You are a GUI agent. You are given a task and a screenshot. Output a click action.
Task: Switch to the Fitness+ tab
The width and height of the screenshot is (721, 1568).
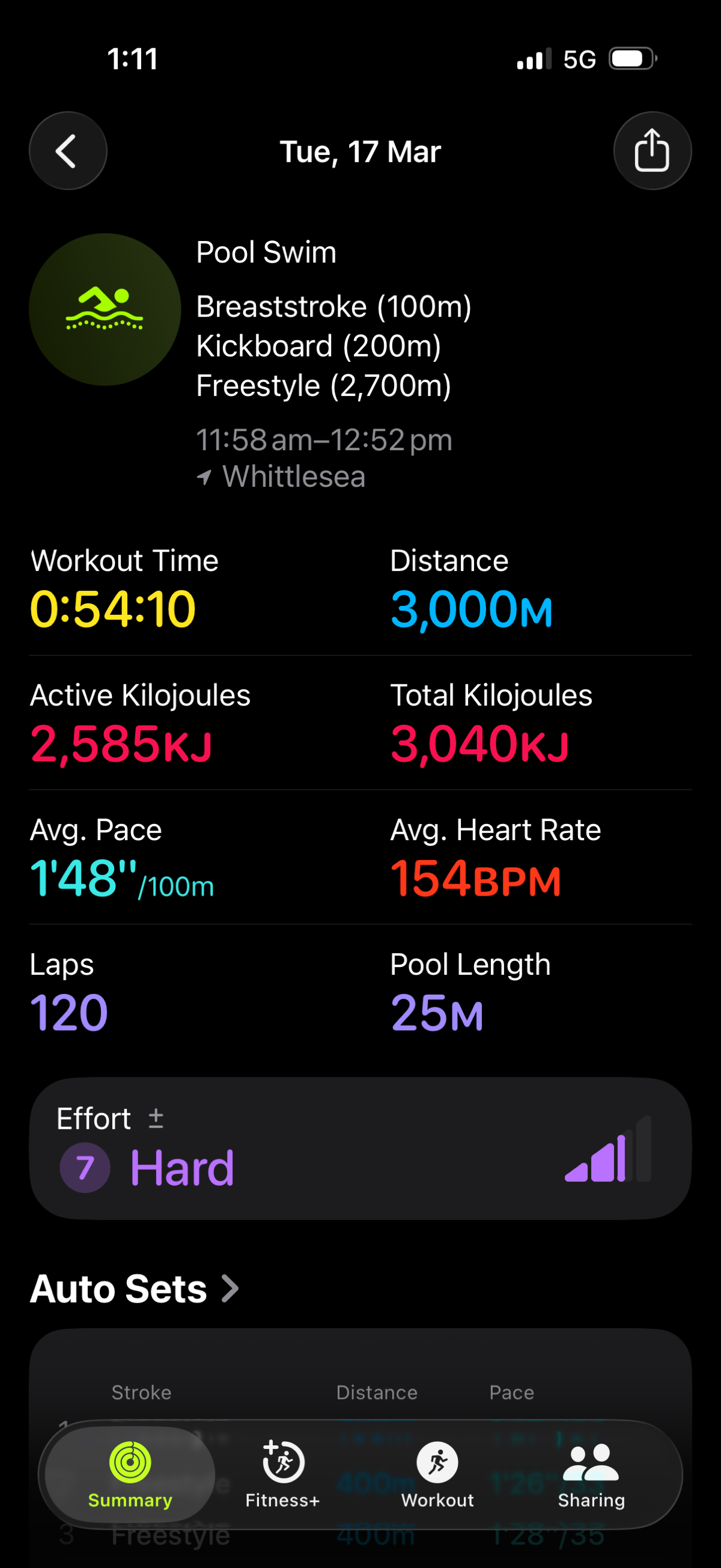coord(282,1474)
